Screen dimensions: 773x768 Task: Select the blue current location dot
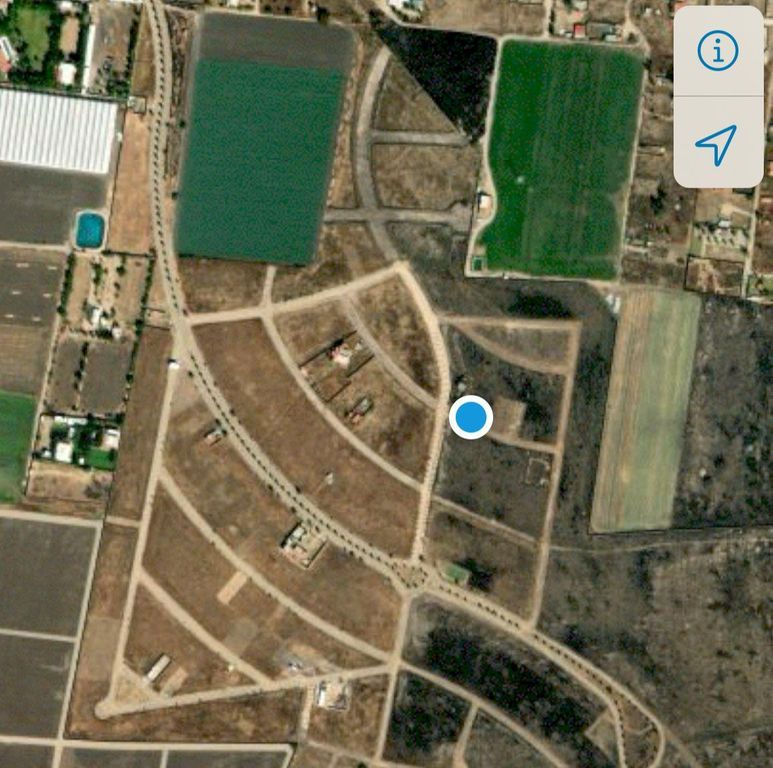471,416
